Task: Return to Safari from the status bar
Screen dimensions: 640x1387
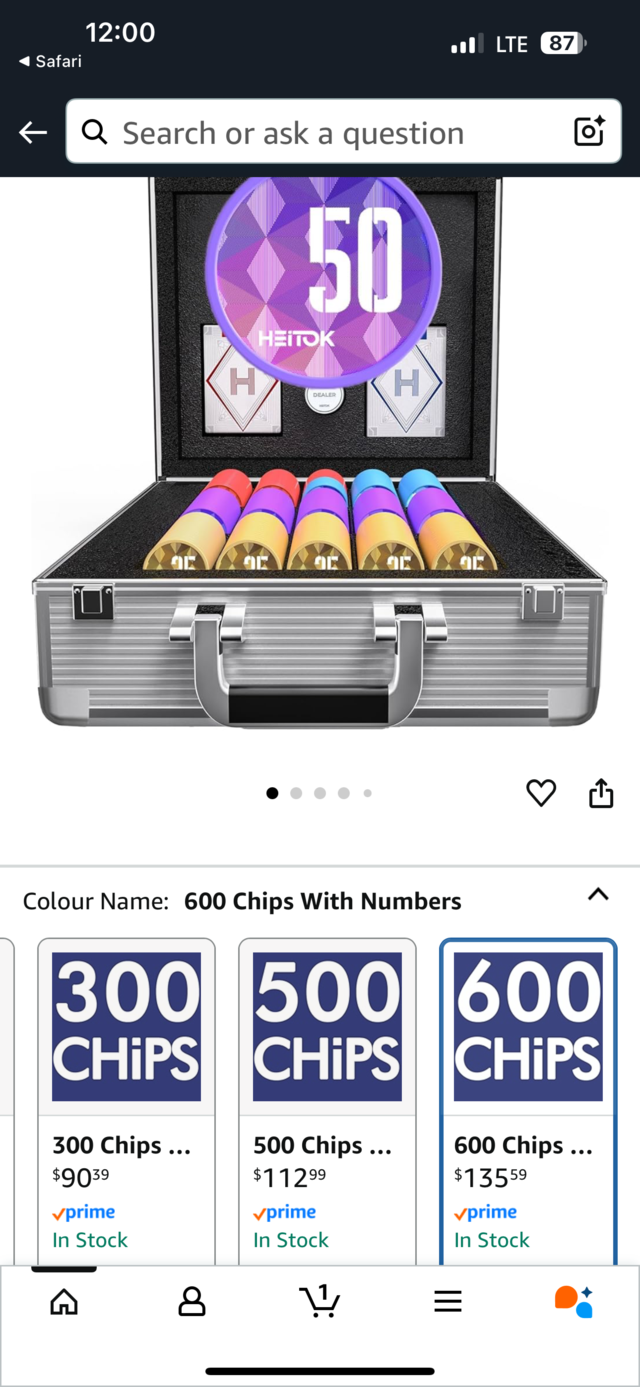Action: point(50,61)
